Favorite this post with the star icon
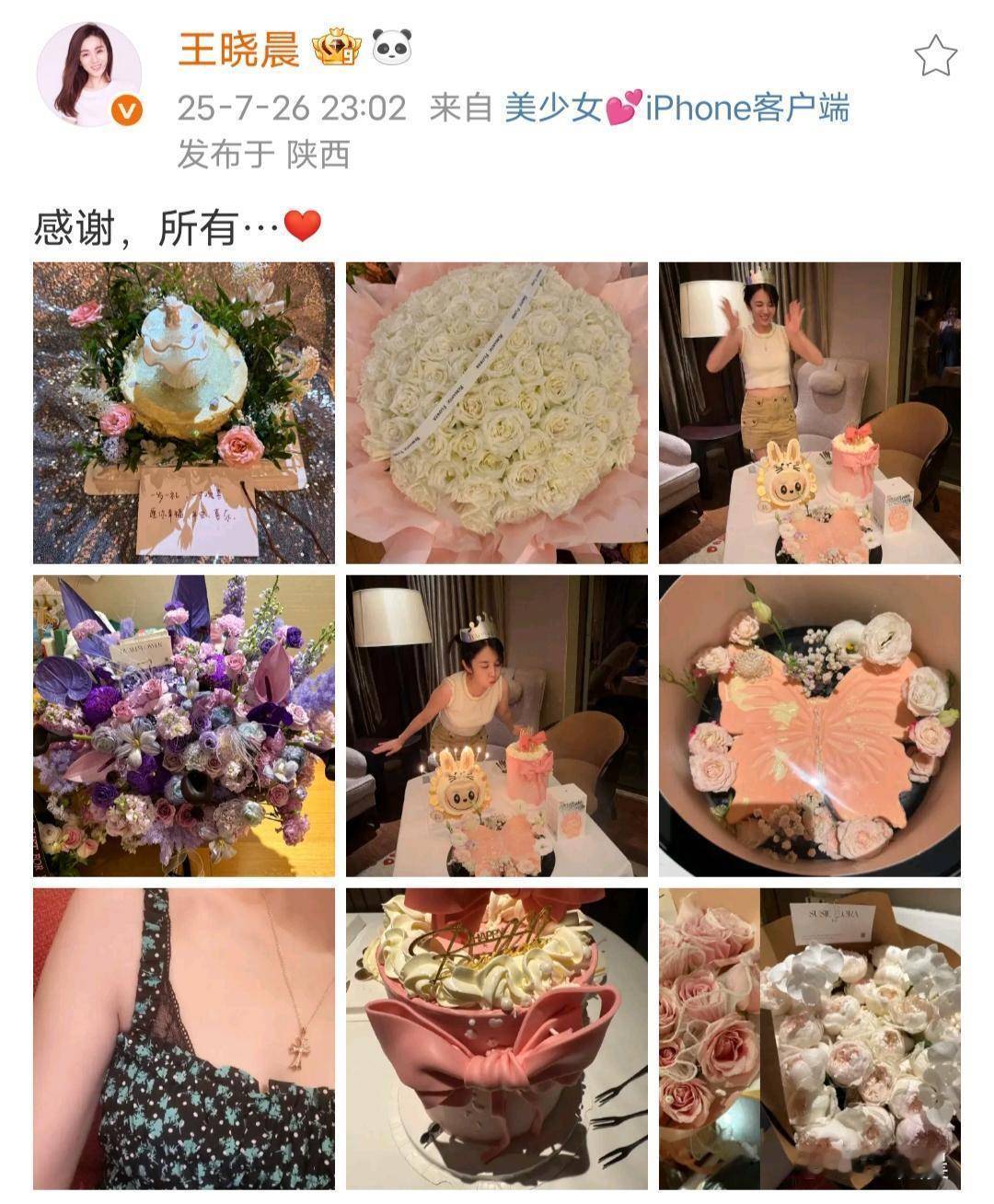The width and height of the screenshot is (994, 1204). point(935,56)
